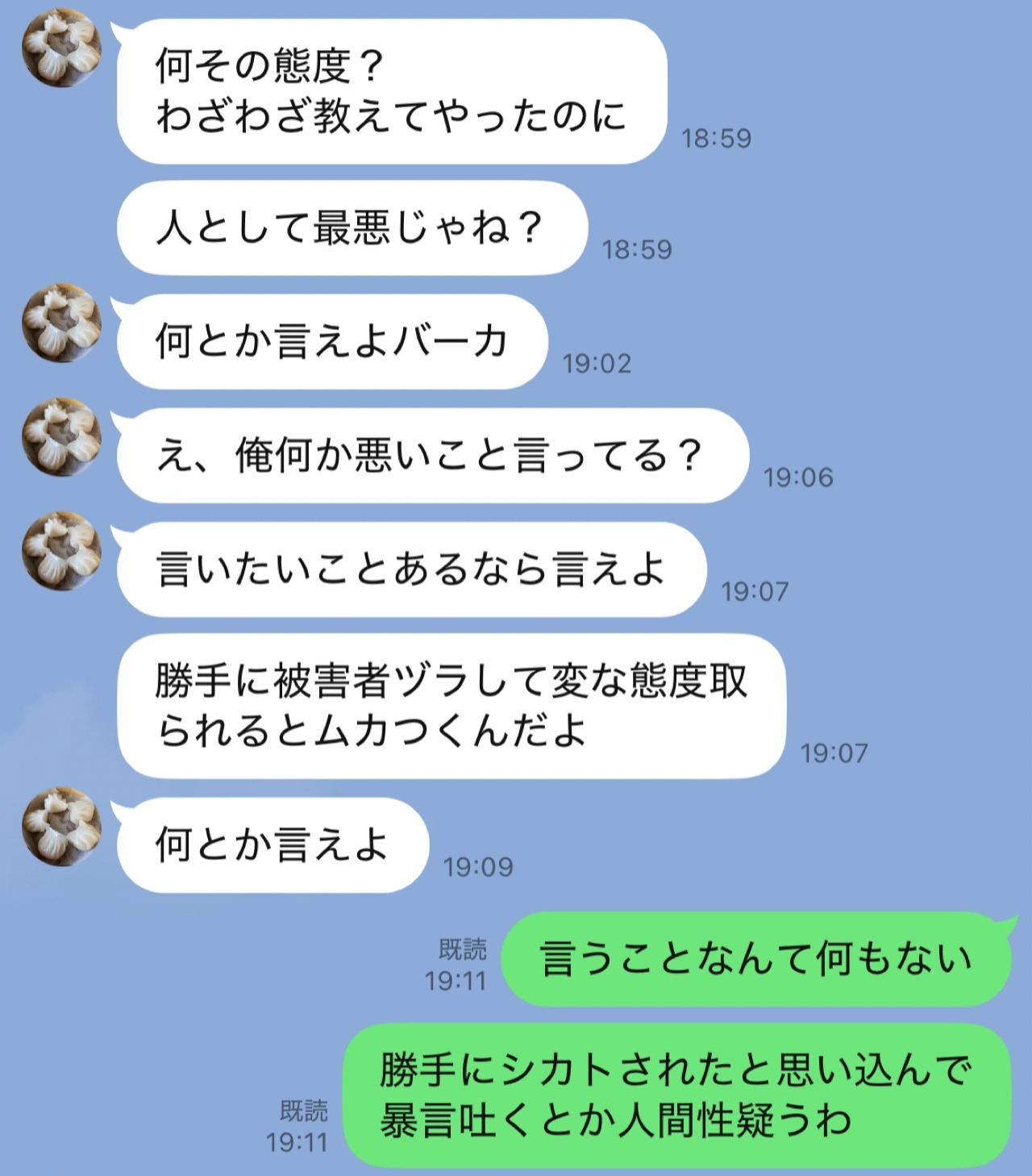Tap avatar beside the 19:09 何とか言えよ message
This screenshot has height=1176, width=1032.
pyautogui.click(x=61, y=826)
